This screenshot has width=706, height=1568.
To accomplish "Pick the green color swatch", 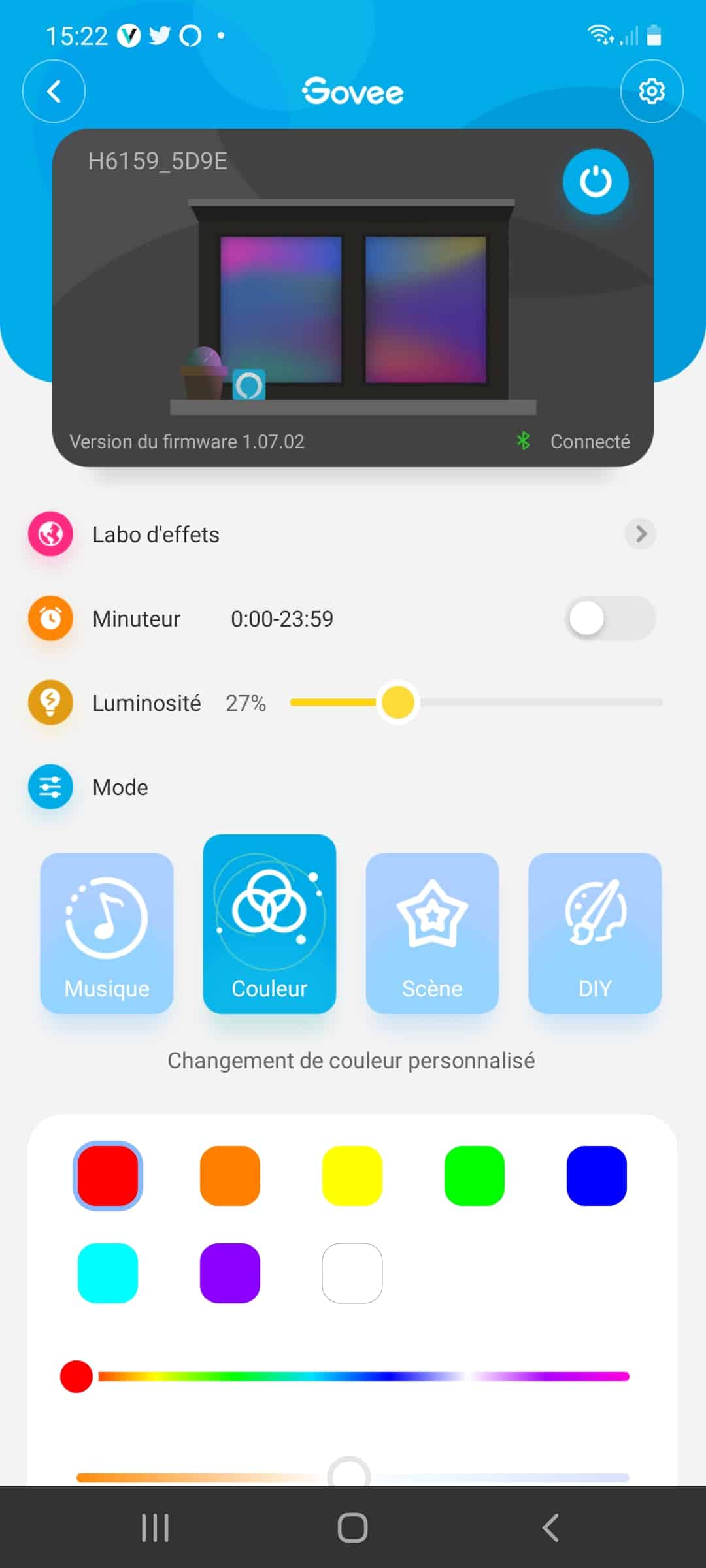I will [475, 1175].
